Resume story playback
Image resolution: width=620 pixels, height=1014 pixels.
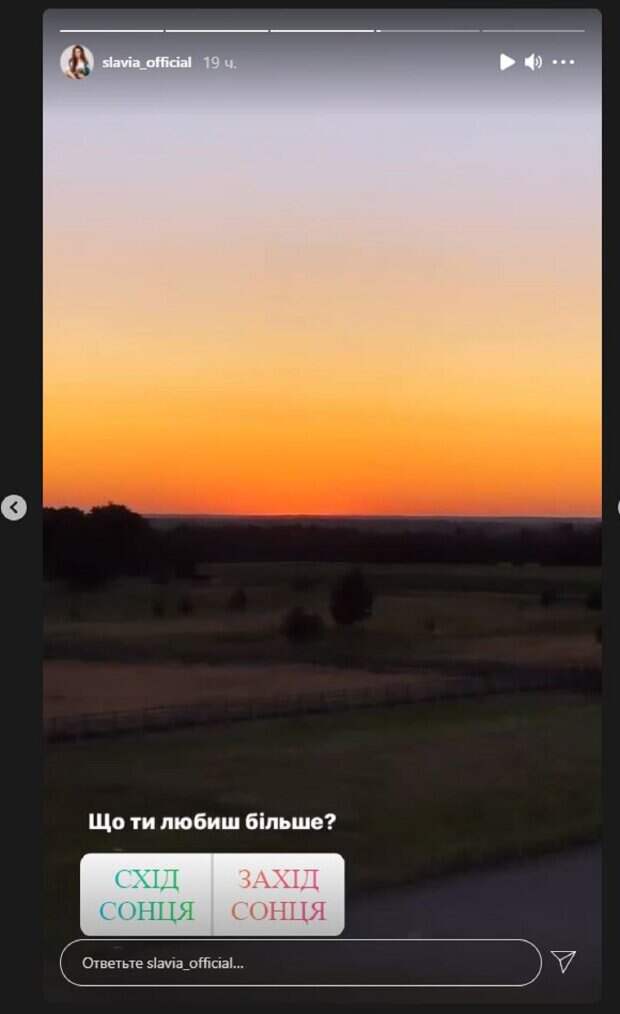[x=507, y=62]
